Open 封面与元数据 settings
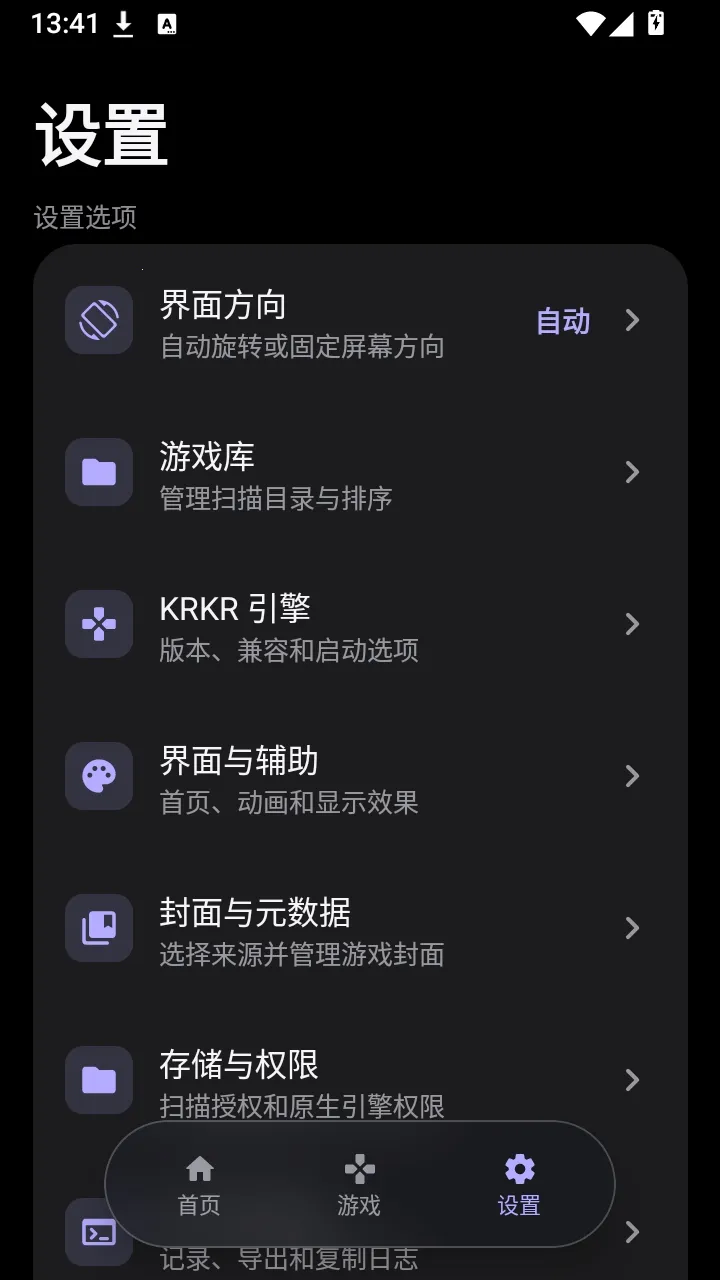The image size is (720, 1280). pos(360,928)
